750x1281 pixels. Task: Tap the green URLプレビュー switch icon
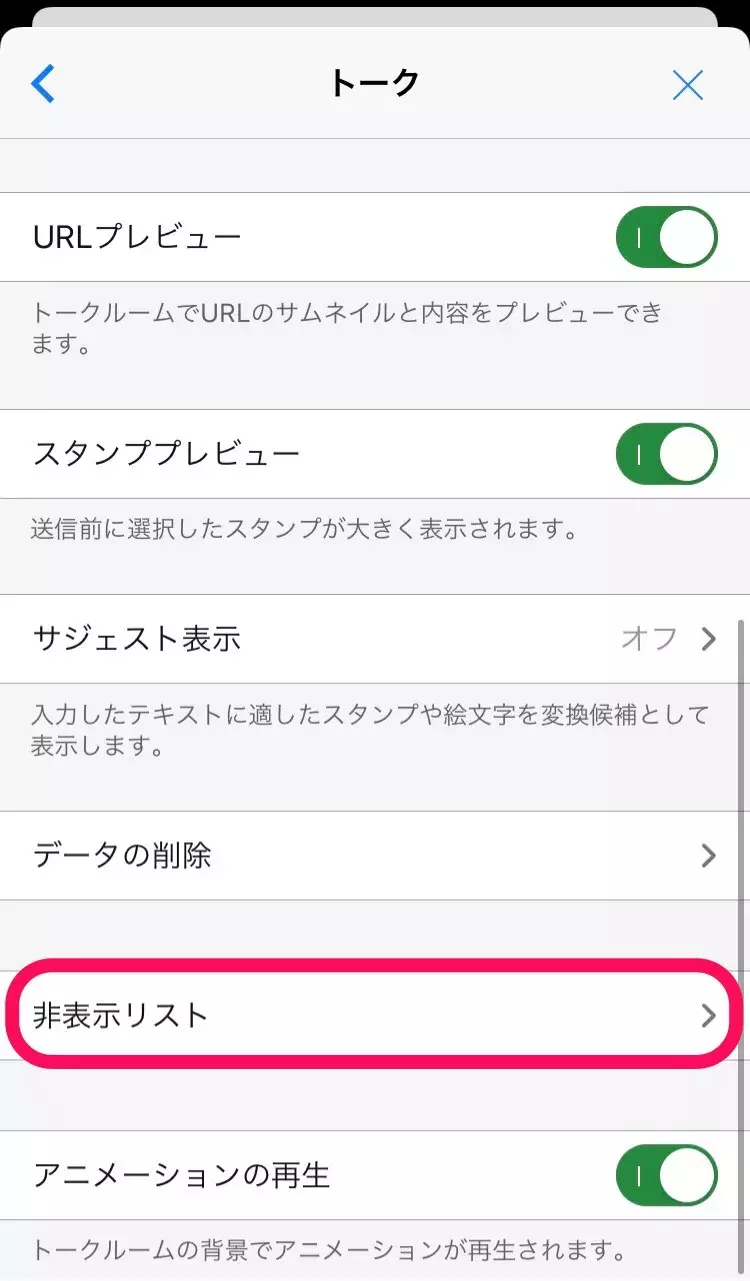[666, 237]
